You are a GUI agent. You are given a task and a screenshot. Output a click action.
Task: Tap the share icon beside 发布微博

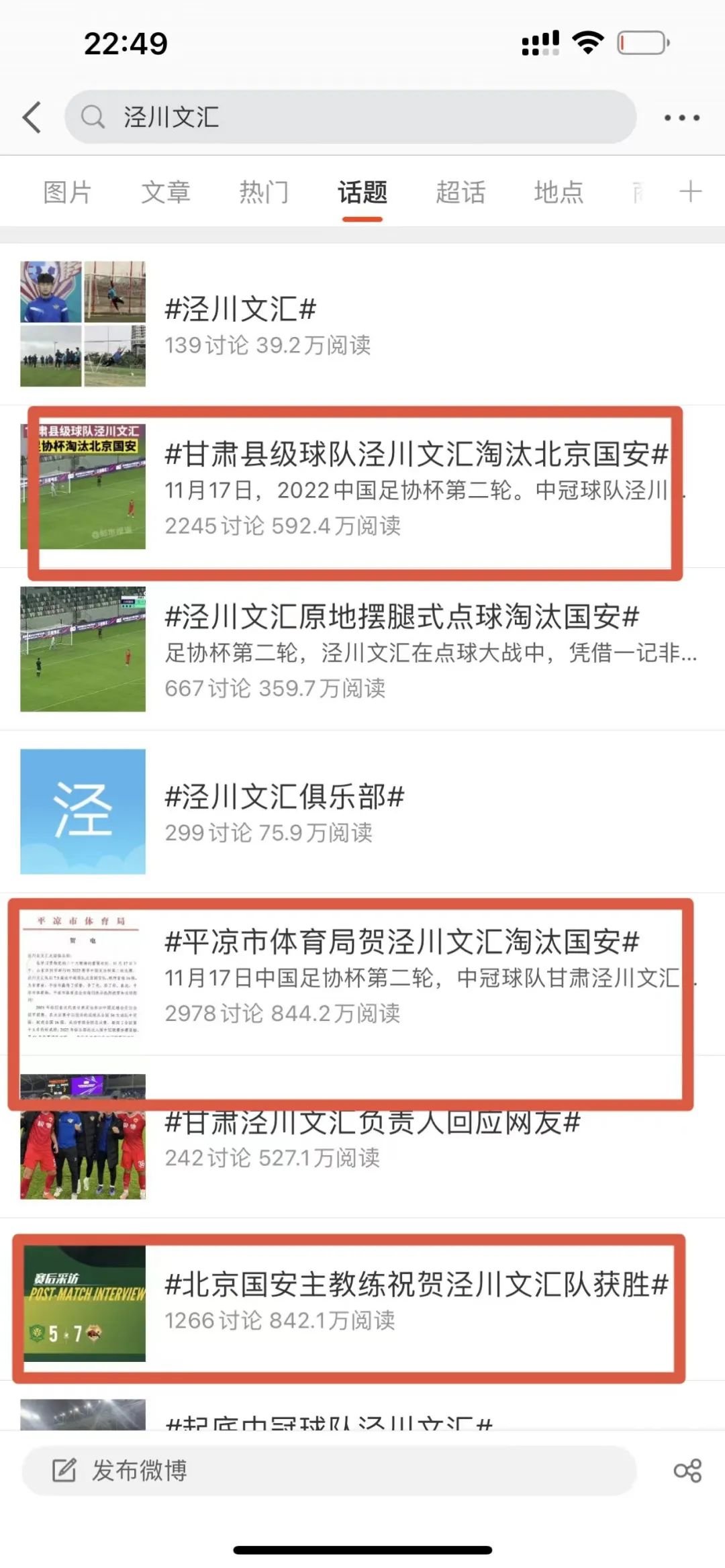point(687,1471)
